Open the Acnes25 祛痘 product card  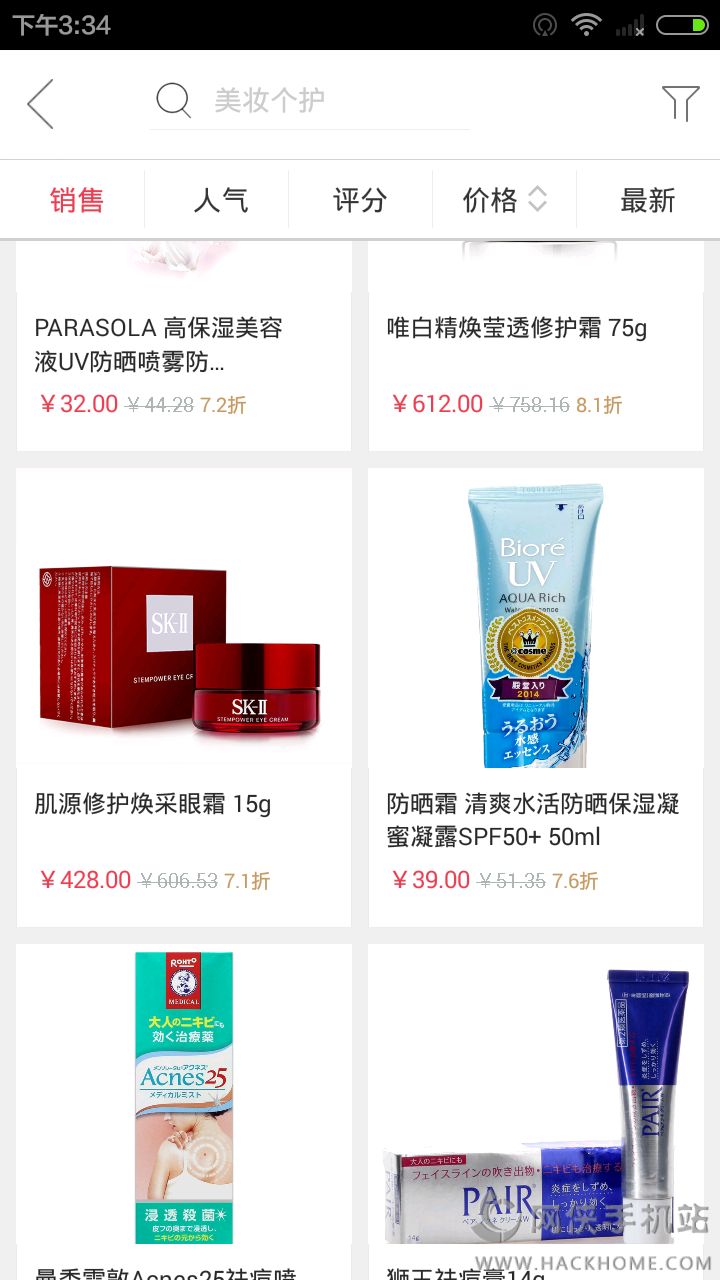tap(184, 1100)
